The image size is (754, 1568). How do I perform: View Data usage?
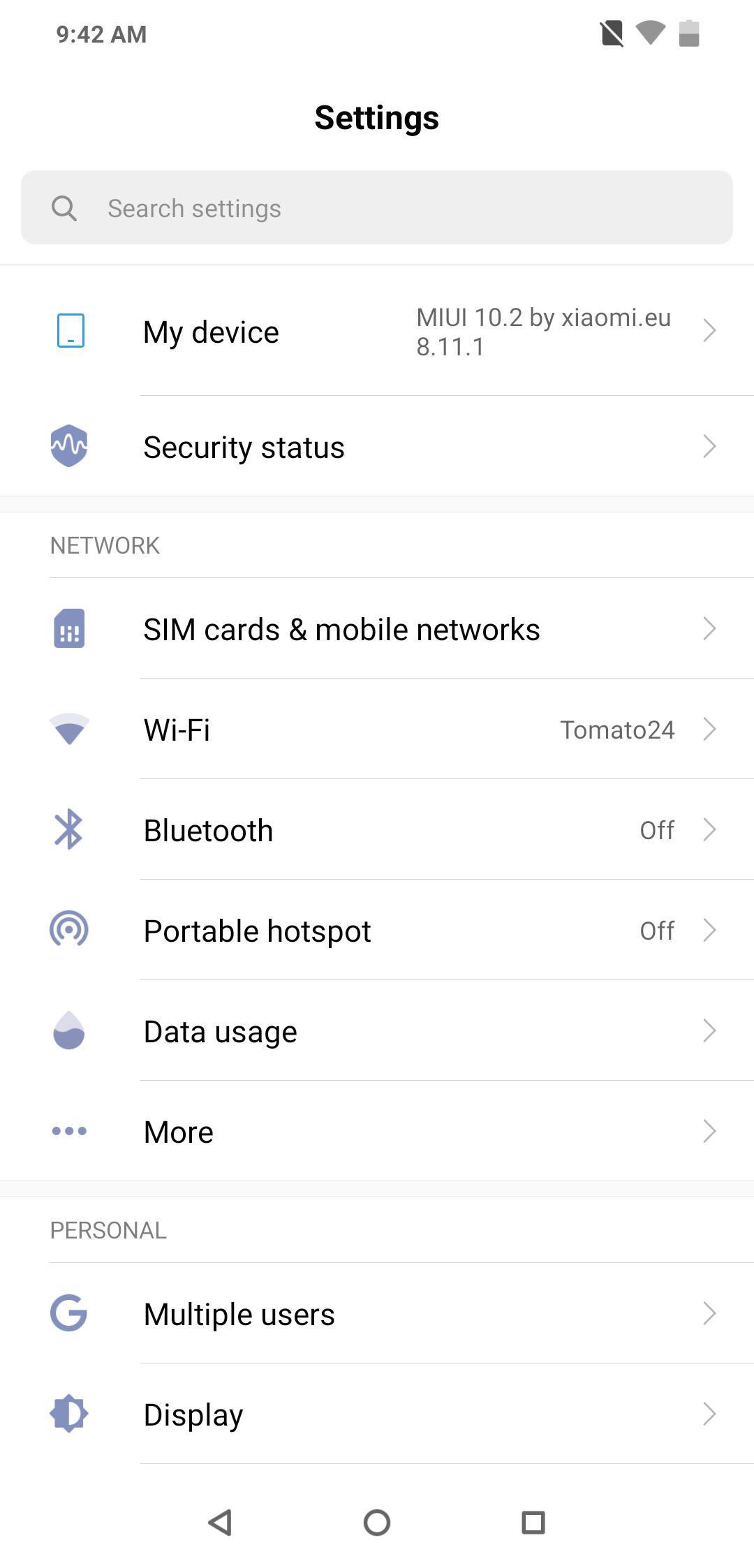click(x=377, y=1030)
